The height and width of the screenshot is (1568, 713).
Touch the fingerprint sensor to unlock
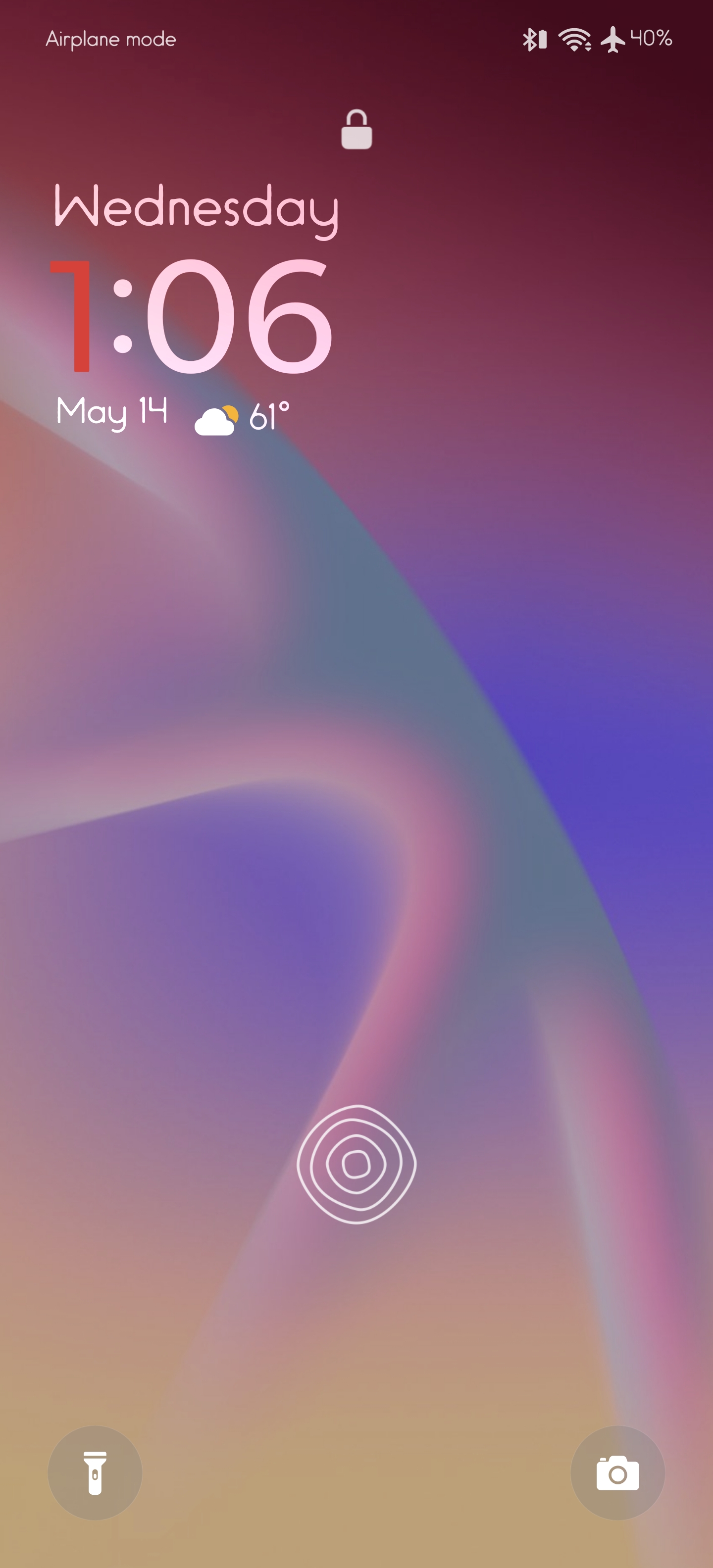pyautogui.click(x=356, y=1163)
